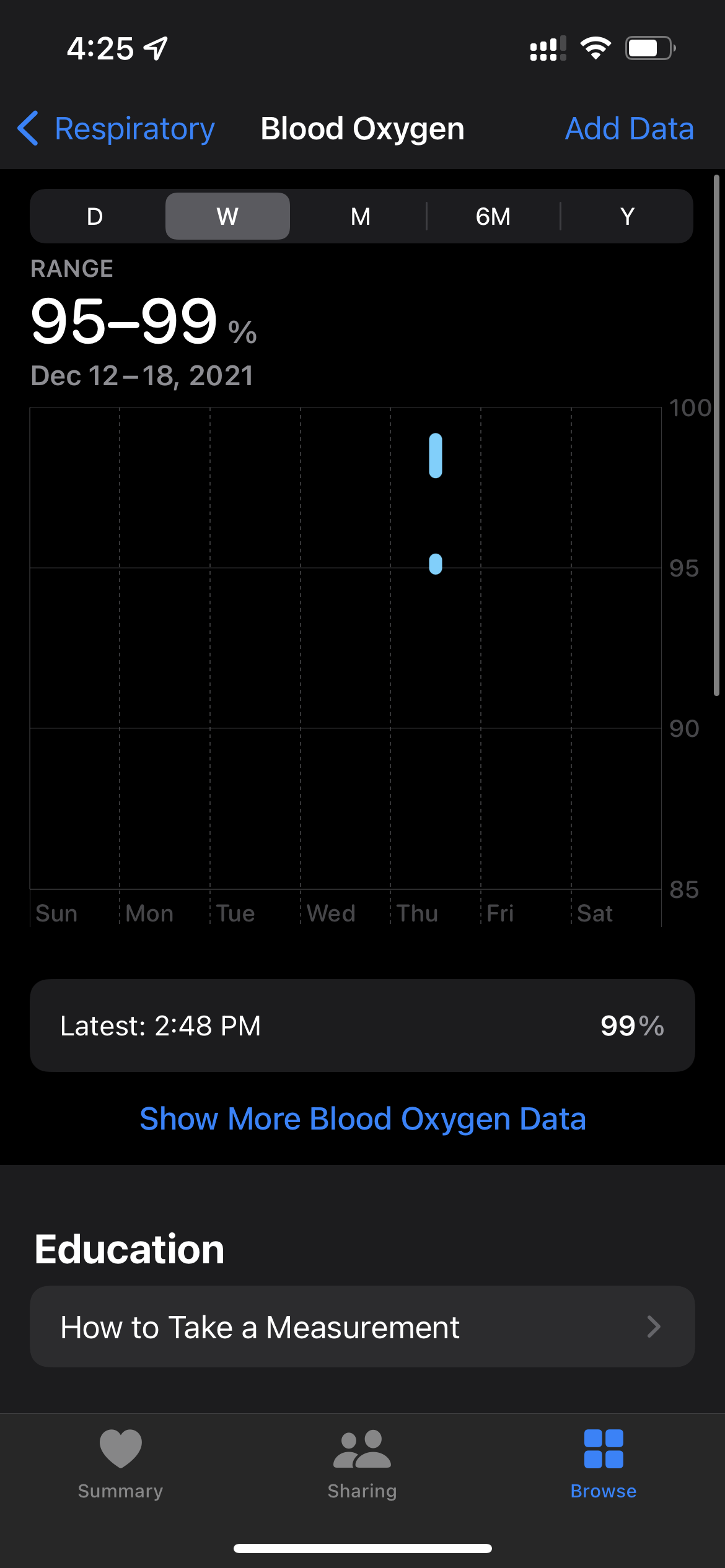Show More Blood Oxygen Data
The height and width of the screenshot is (1568, 725).
click(x=362, y=1119)
